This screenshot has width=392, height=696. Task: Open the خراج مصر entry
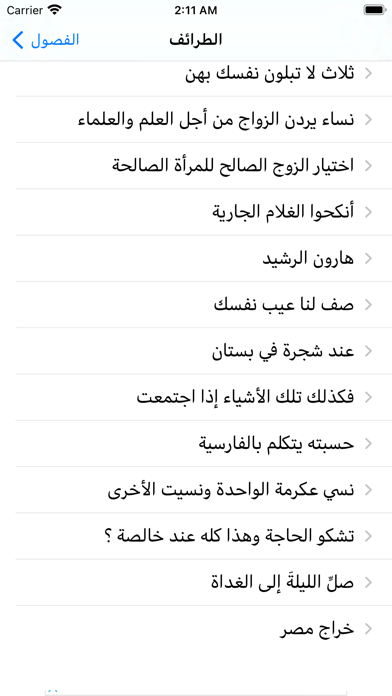[196, 629]
